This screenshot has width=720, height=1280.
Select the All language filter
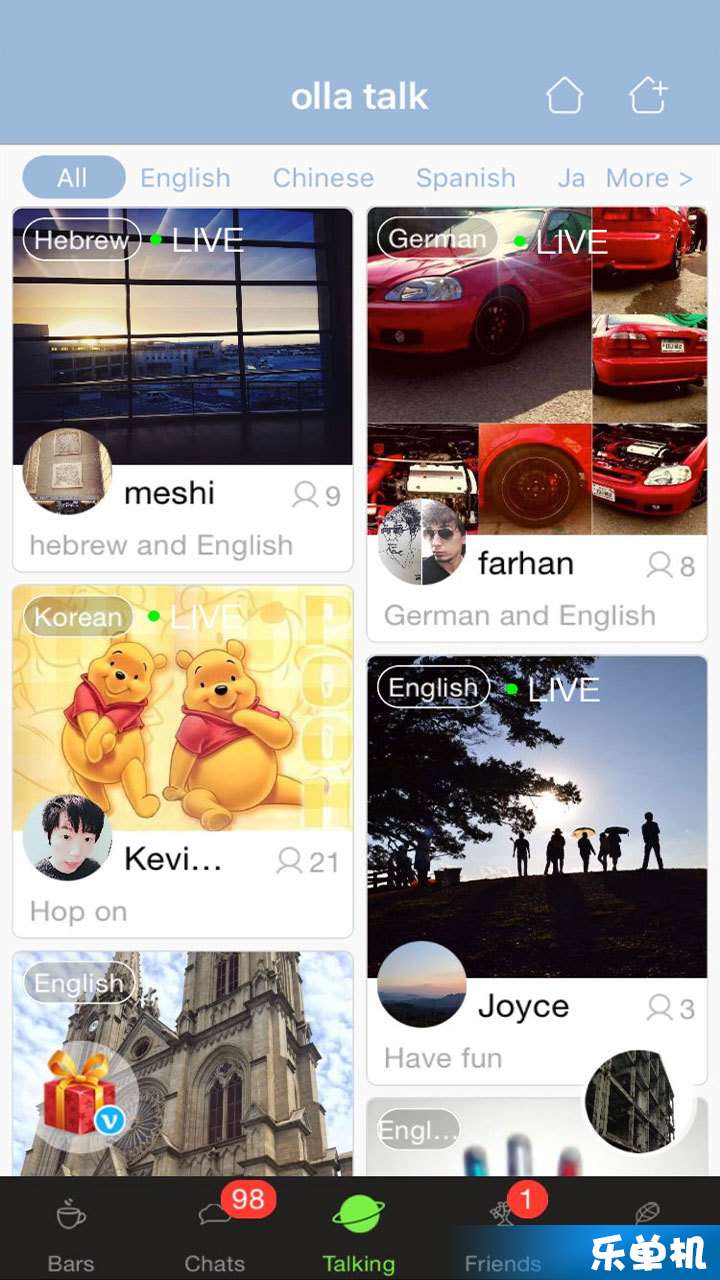pos(73,178)
